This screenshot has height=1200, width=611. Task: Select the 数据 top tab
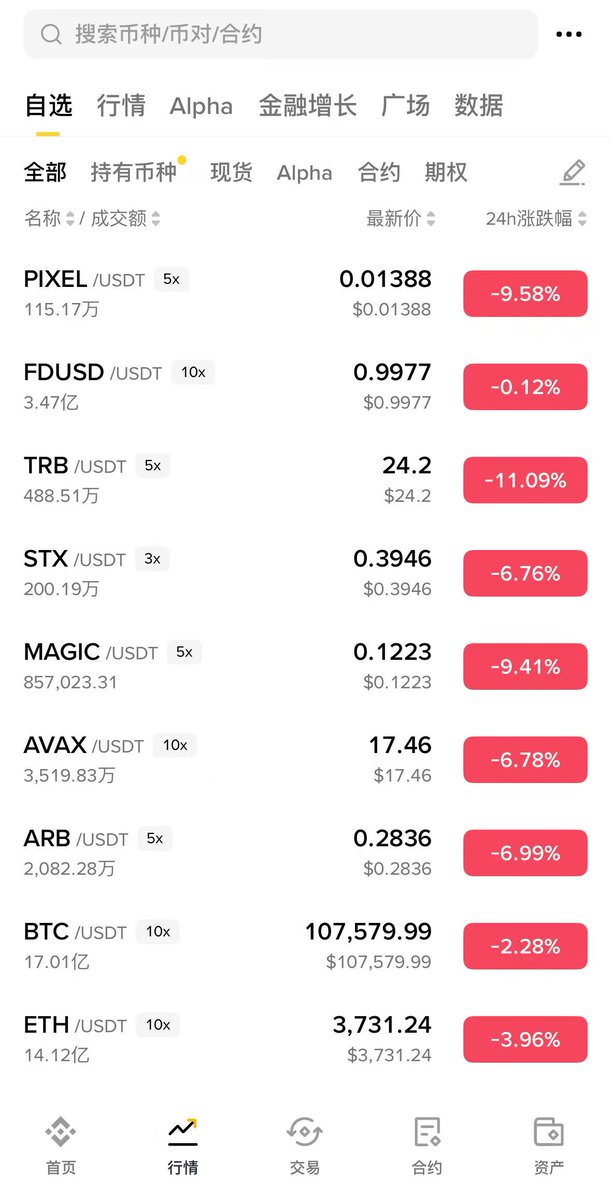coord(478,106)
